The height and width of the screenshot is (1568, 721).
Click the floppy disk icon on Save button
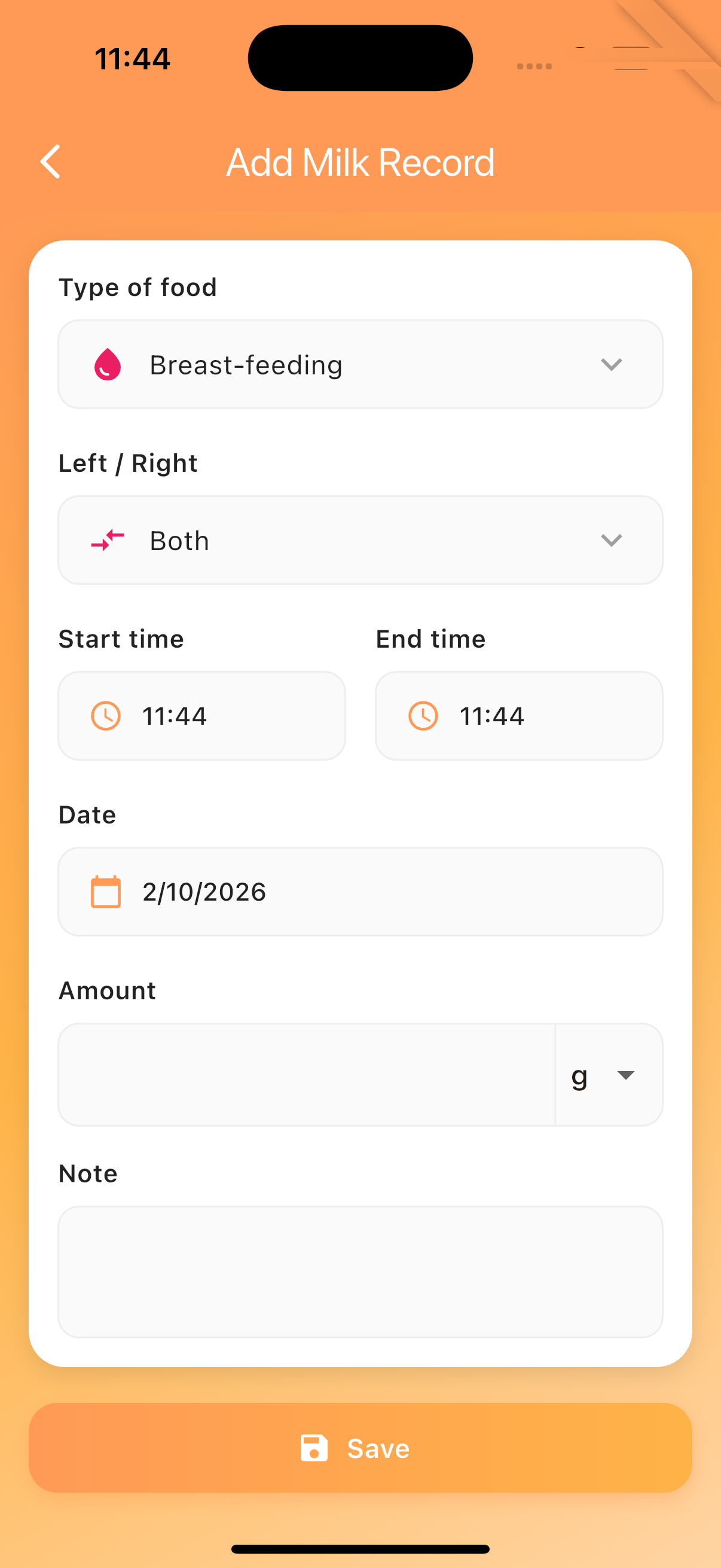[x=313, y=1448]
